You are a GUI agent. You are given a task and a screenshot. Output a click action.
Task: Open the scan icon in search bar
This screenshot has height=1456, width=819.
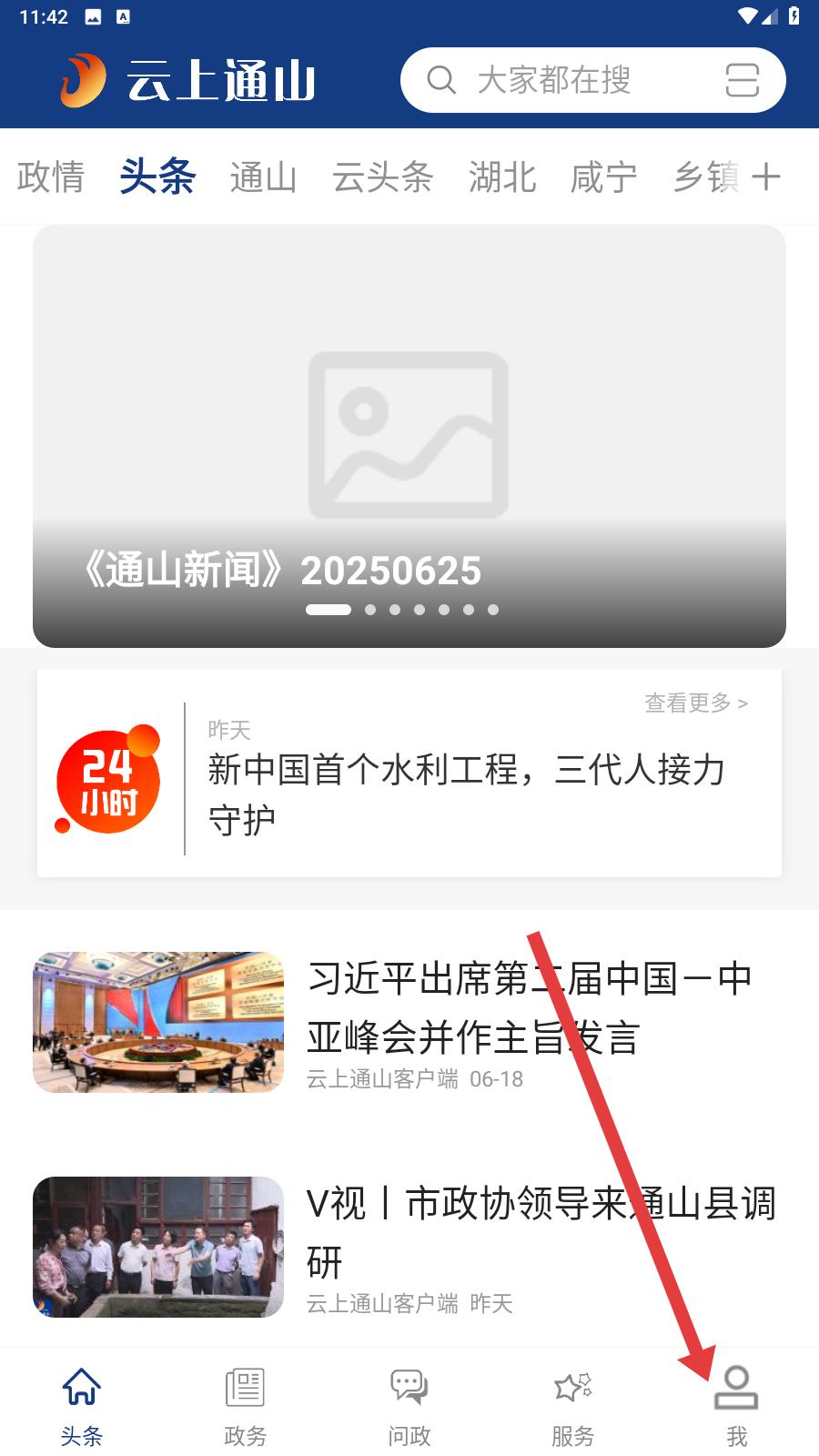coord(743,80)
